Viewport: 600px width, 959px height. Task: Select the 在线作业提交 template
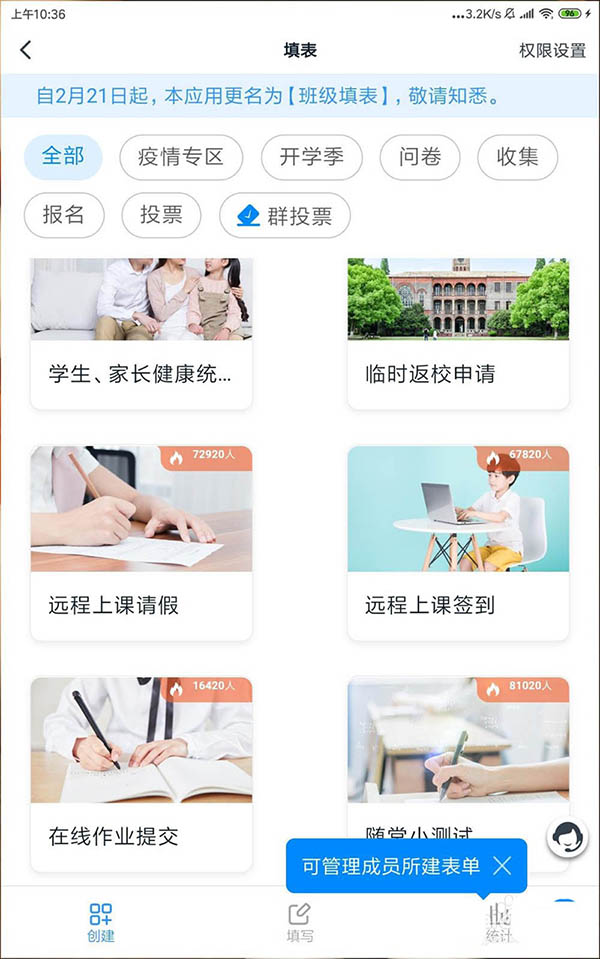coord(141,775)
